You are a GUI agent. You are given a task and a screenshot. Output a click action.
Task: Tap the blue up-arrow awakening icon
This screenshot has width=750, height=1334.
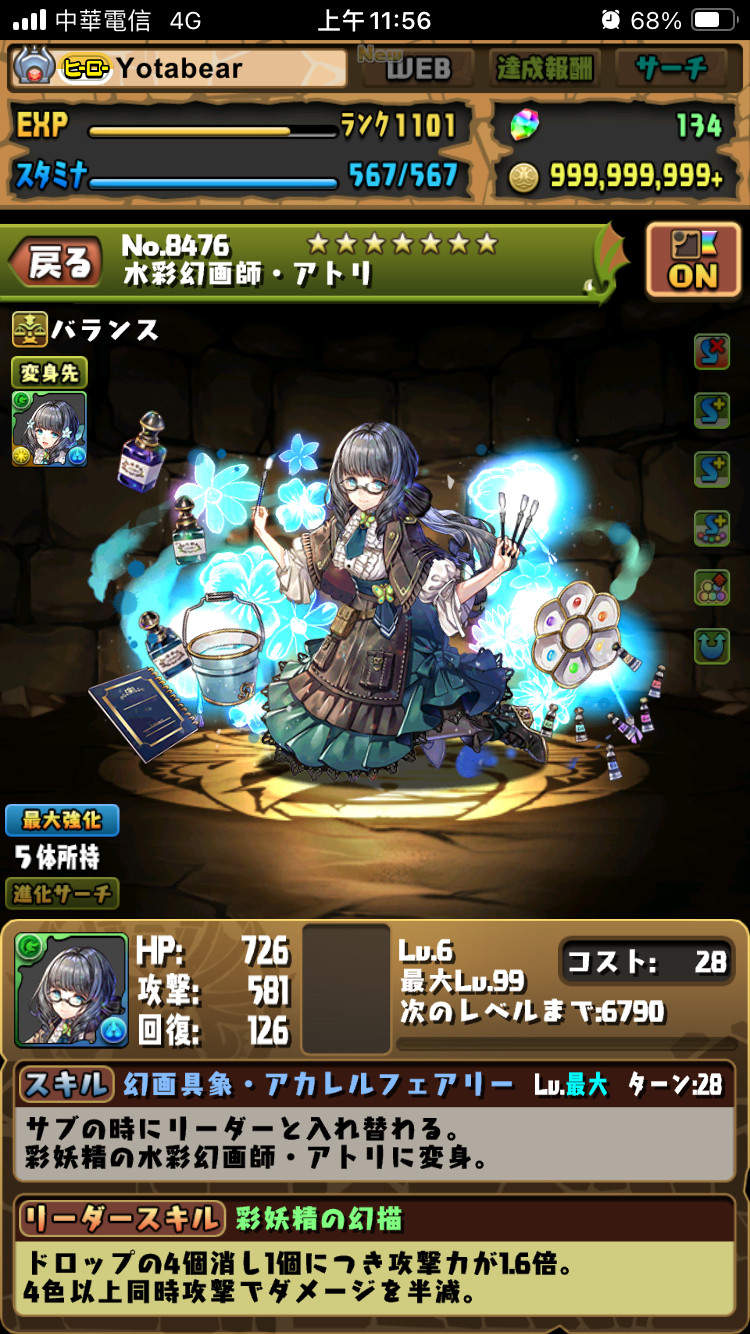tap(712, 646)
